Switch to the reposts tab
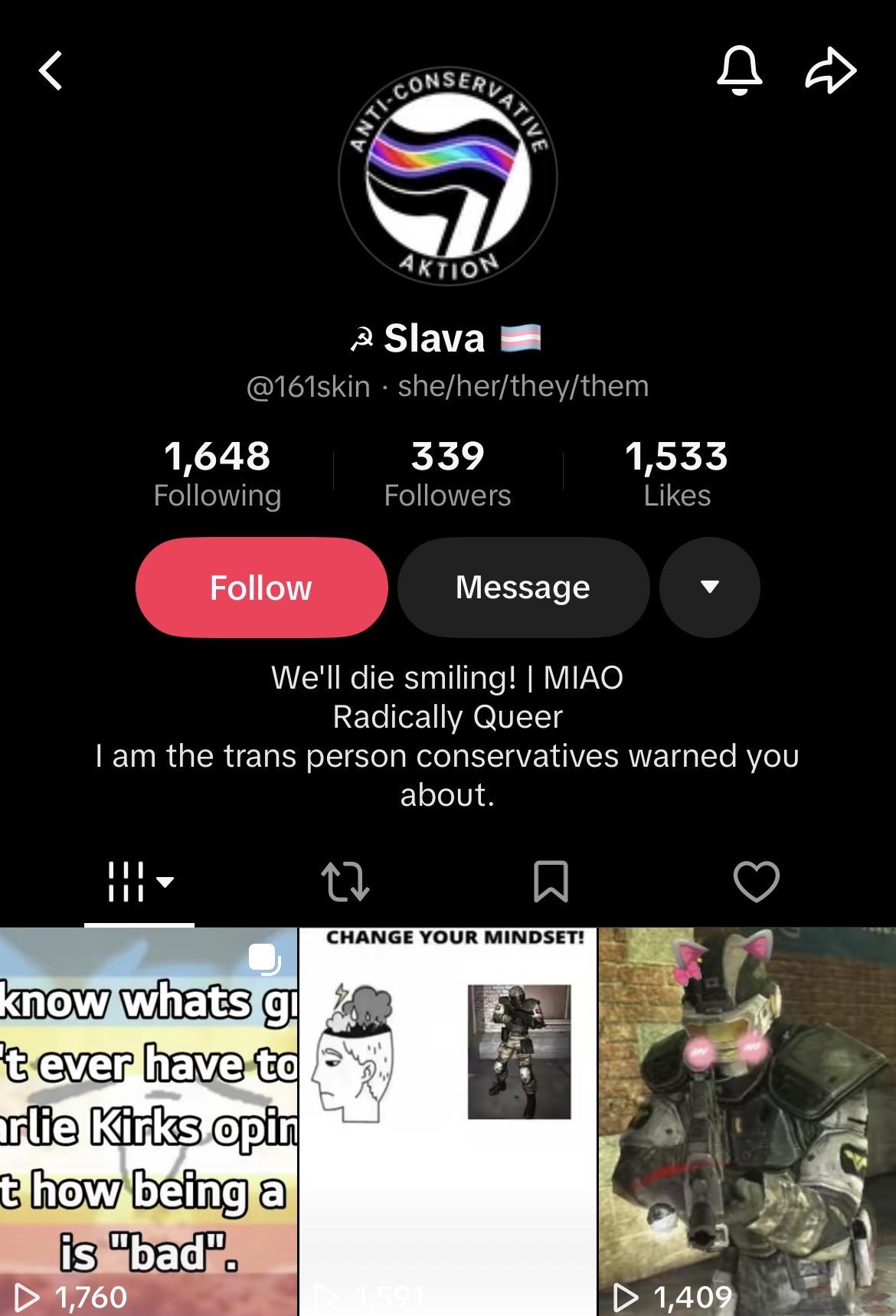Viewport: 896px width, 1316px height. click(x=345, y=882)
